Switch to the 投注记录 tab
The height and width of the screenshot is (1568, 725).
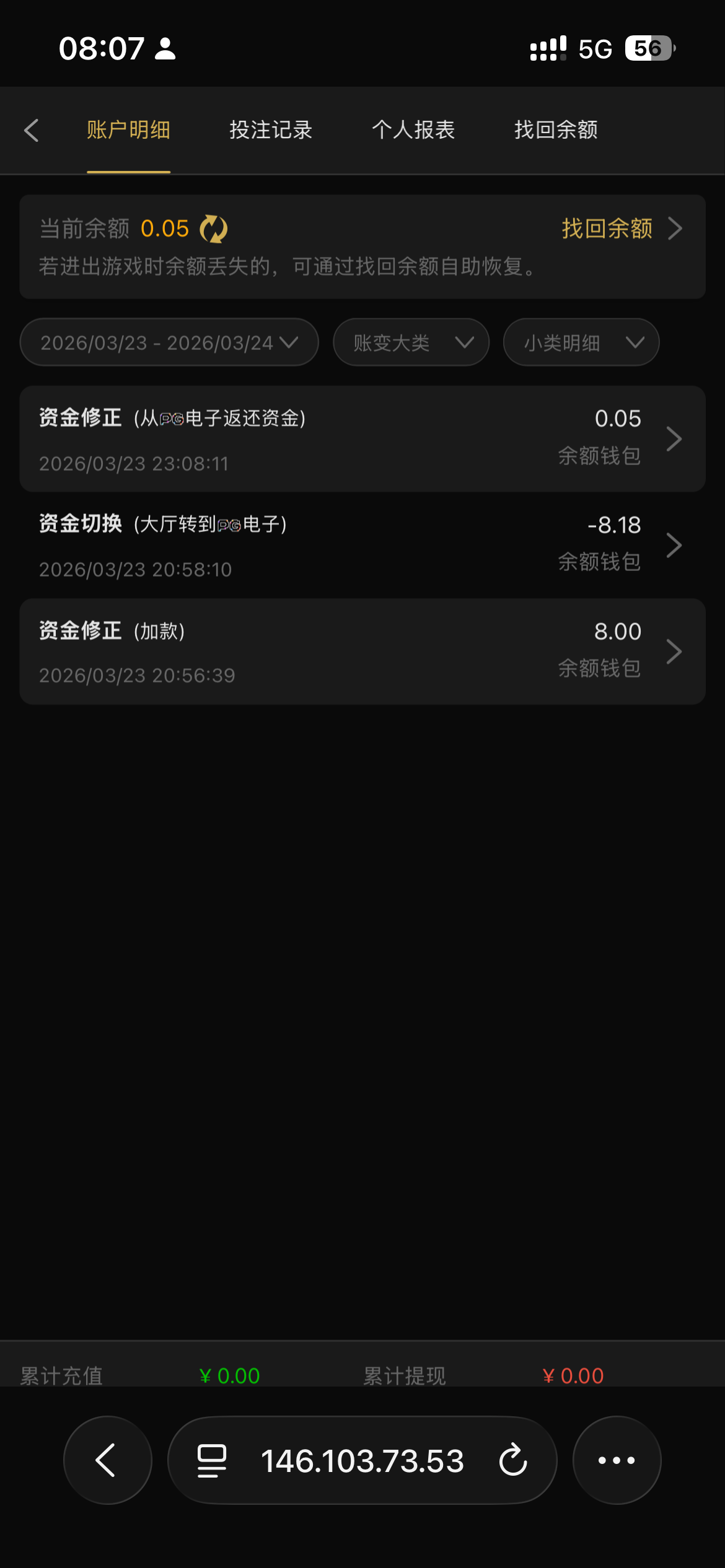point(271,130)
